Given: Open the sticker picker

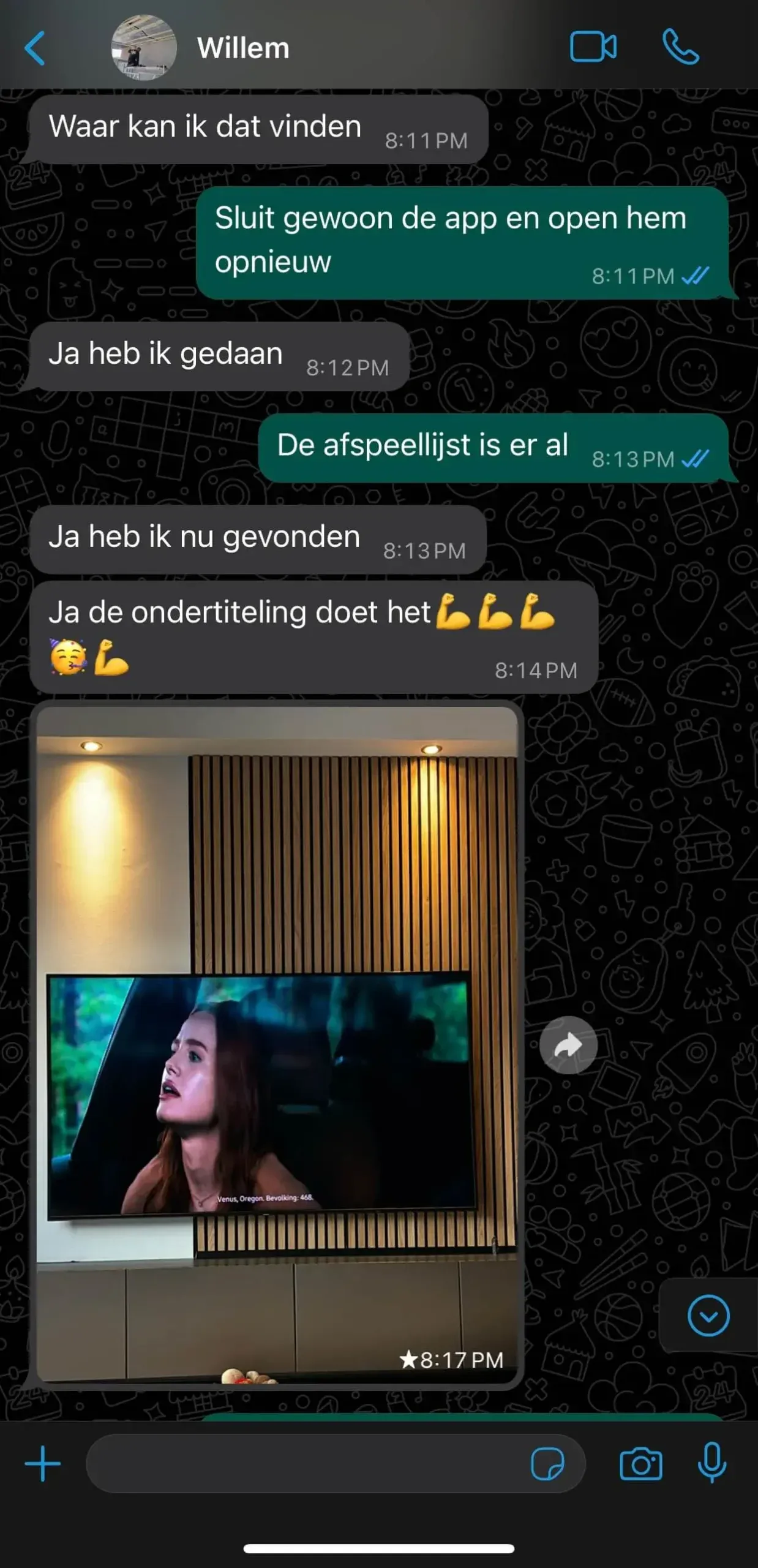Looking at the screenshot, I should (x=547, y=1464).
